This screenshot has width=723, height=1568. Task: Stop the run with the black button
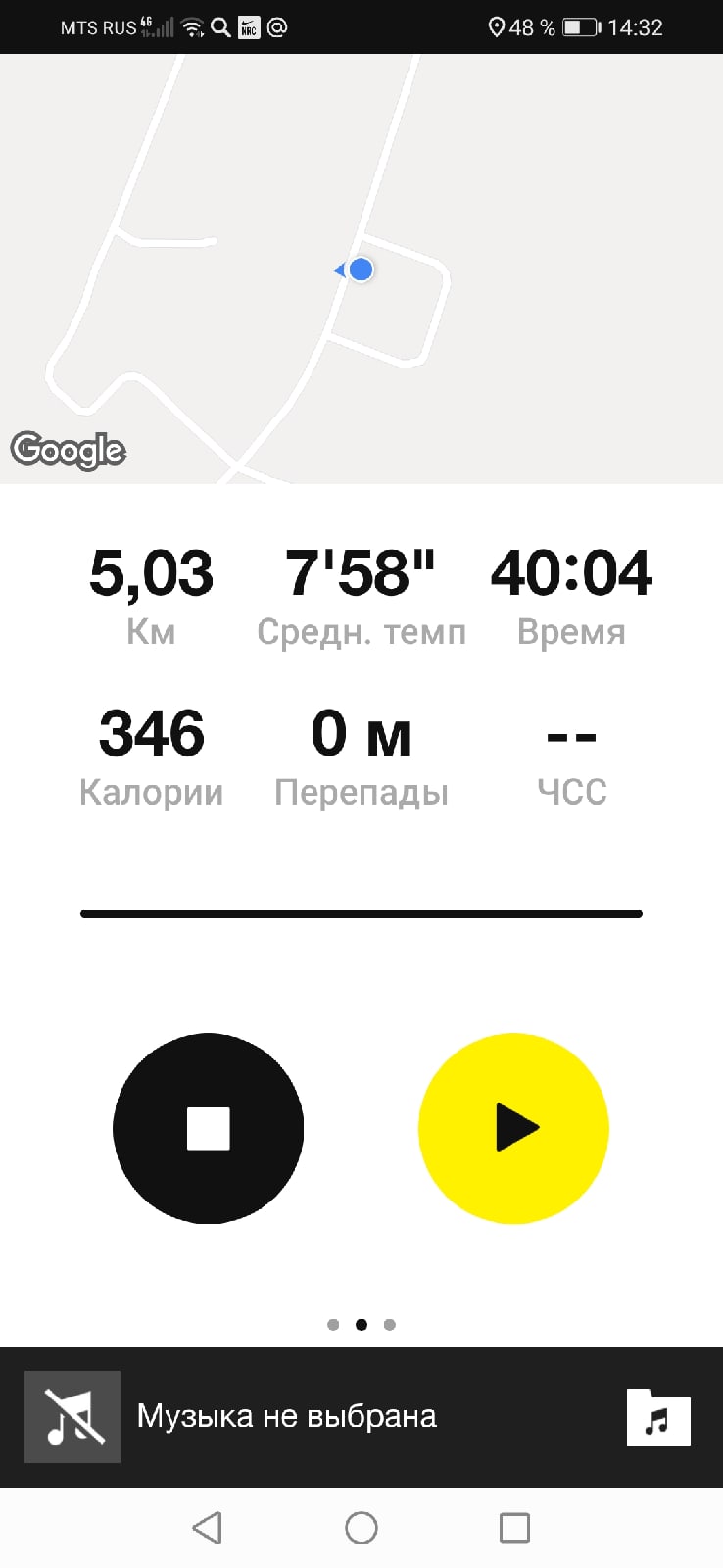(208, 1128)
